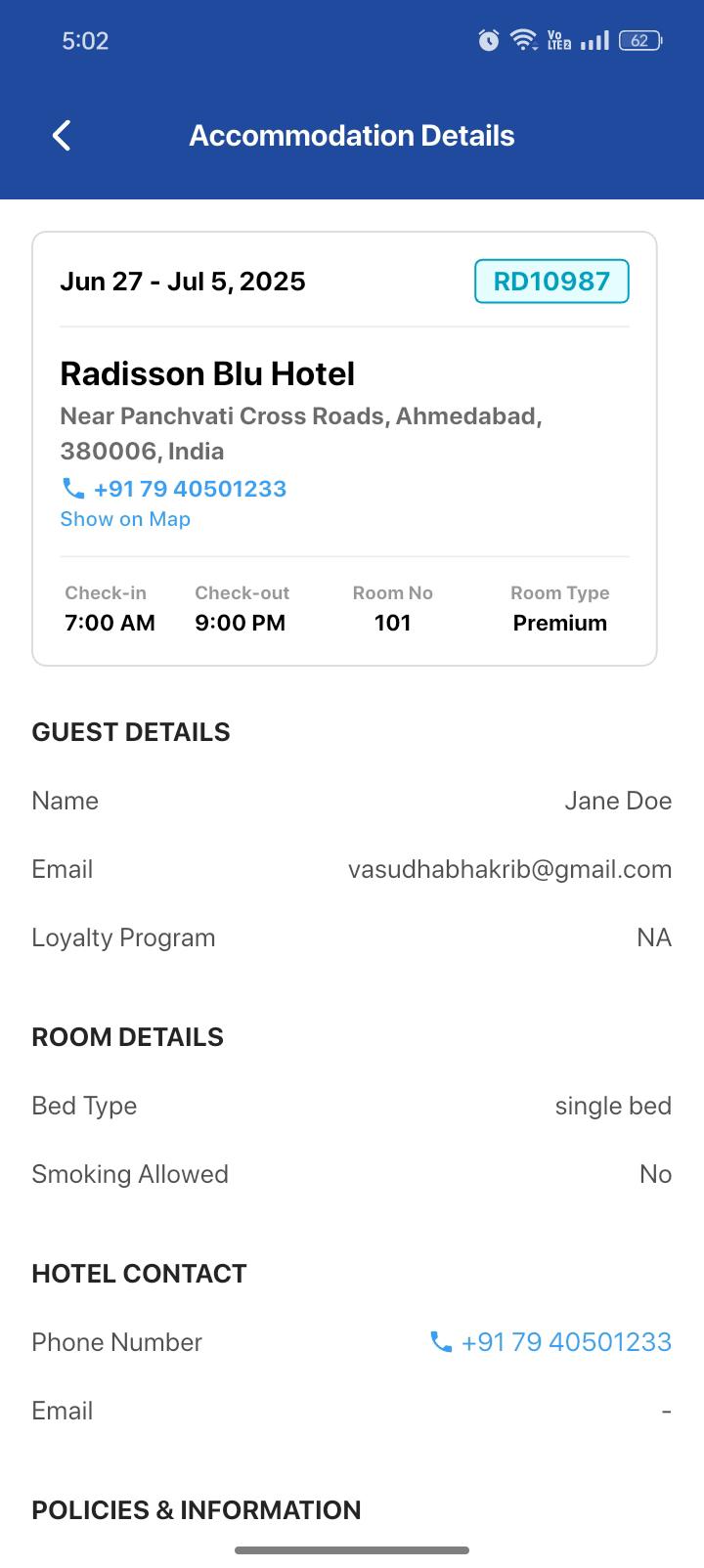Open Show on Map link
Viewport: 704px width, 1568px height.
click(x=125, y=519)
